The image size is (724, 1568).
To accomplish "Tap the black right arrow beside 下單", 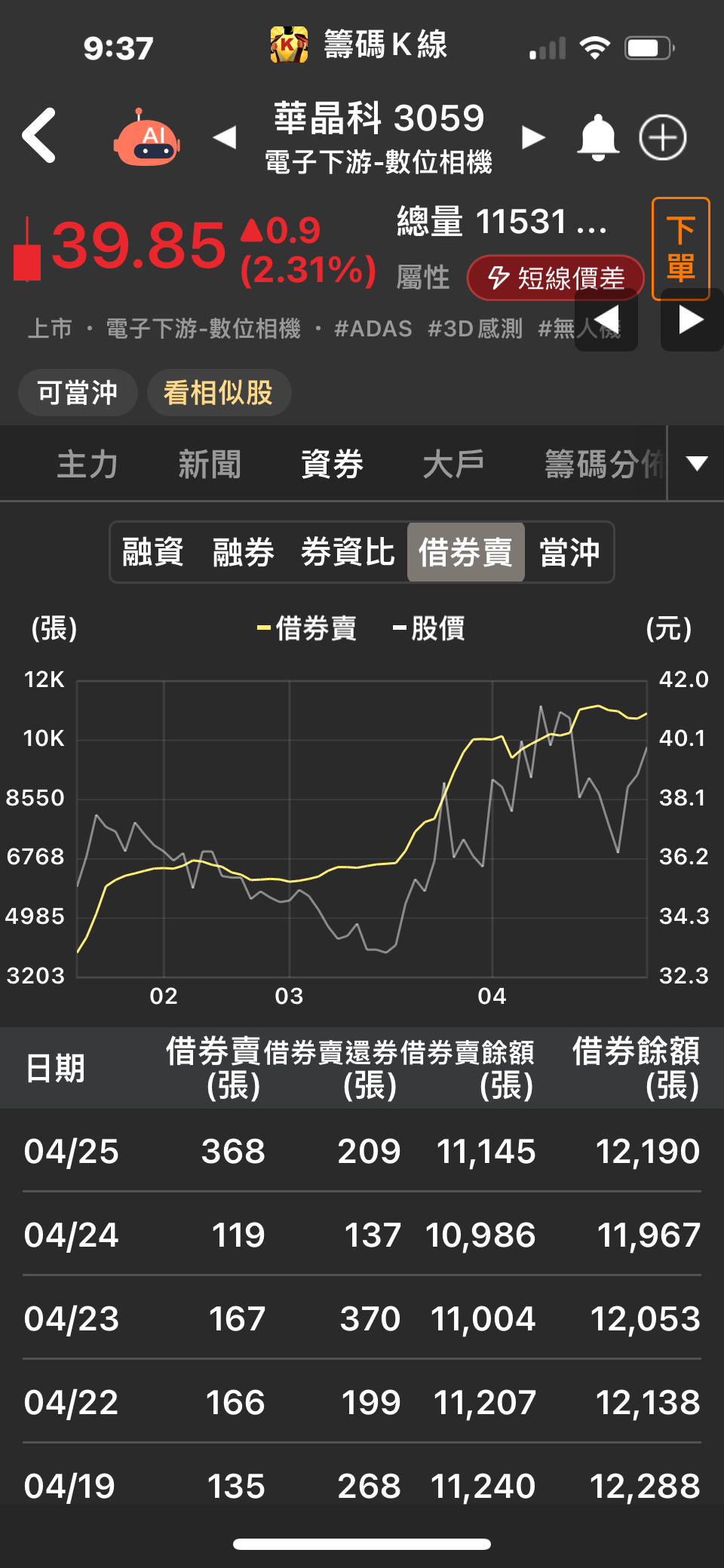I will click(x=690, y=321).
